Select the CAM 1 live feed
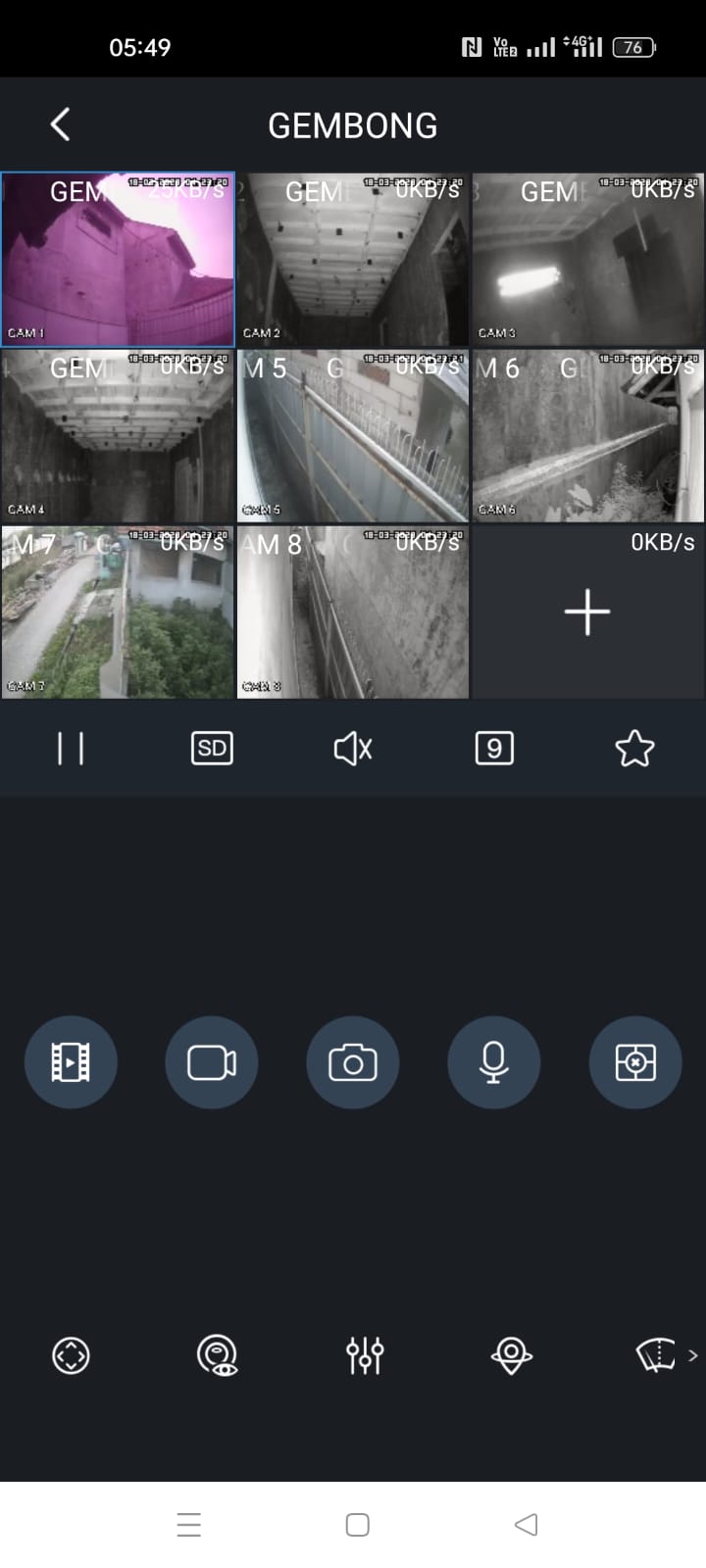The height and width of the screenshot is (1568, 706). (x=118, y=260)
